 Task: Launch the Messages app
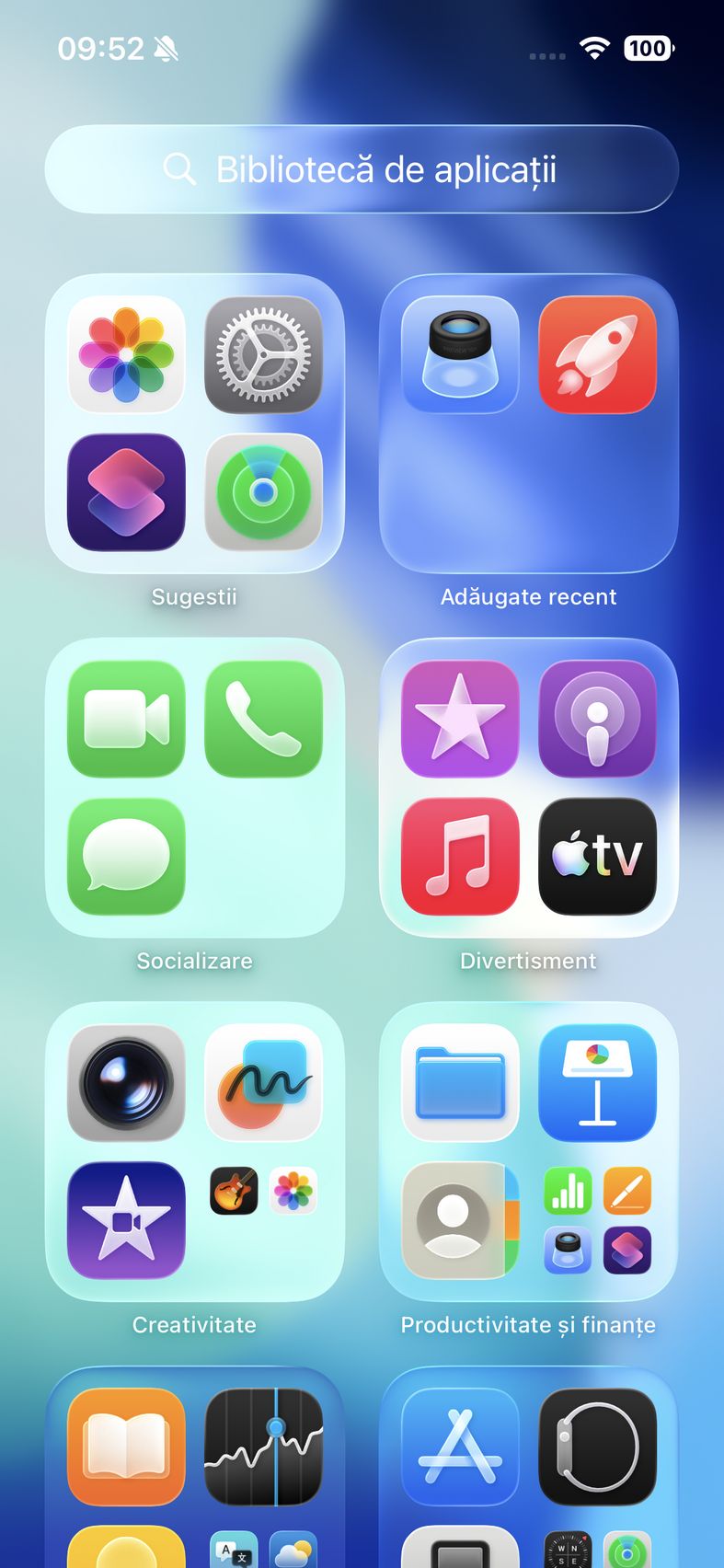click(x=126, y=857)
